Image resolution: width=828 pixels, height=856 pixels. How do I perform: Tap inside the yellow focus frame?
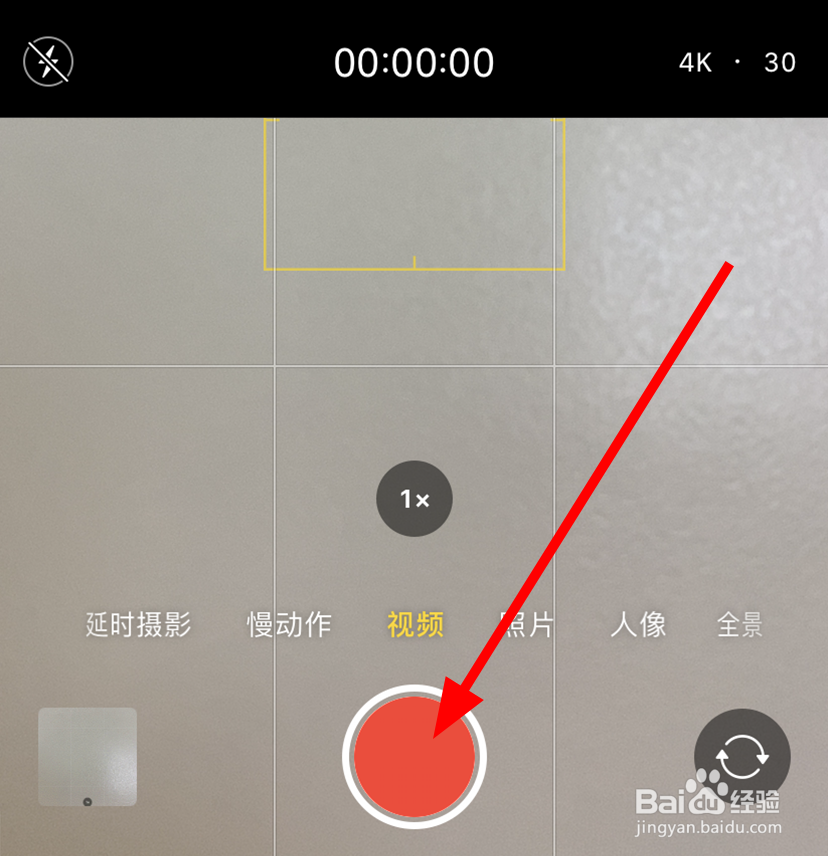(x=414, y=195)
